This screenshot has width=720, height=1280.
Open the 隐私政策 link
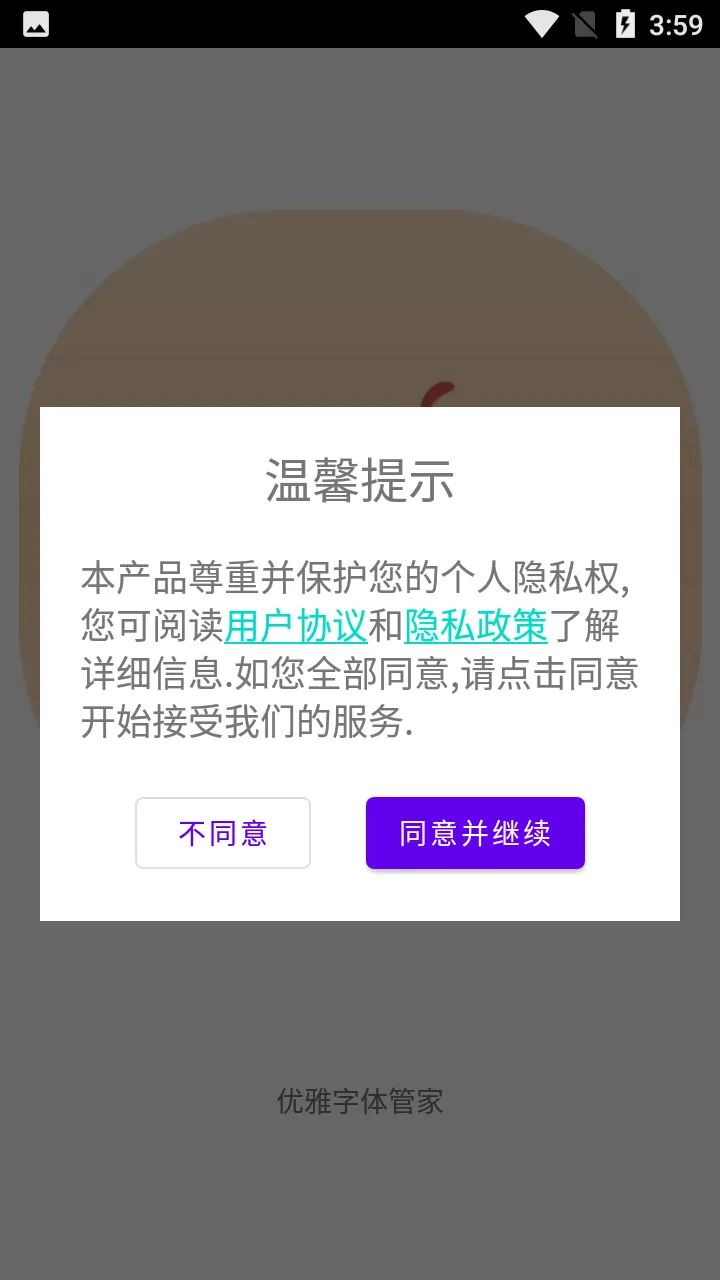(476, 626)
